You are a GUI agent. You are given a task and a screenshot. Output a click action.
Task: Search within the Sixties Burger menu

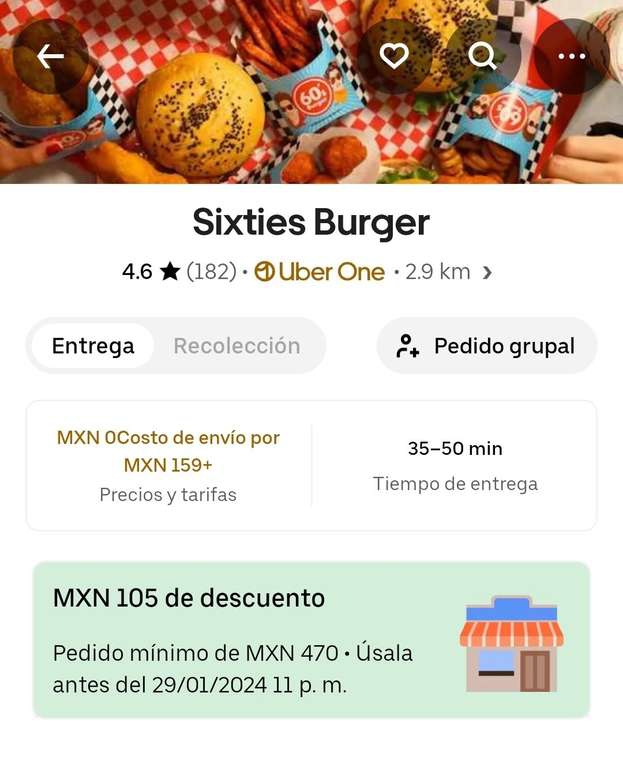(x=483, y=56)
